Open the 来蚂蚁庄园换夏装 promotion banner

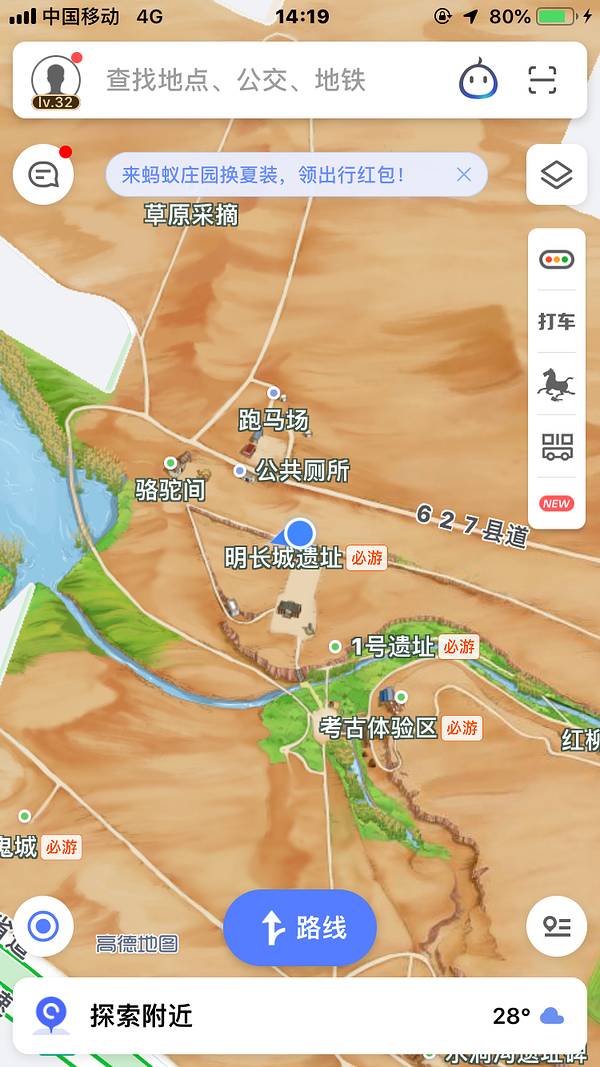tap(263, 175)
